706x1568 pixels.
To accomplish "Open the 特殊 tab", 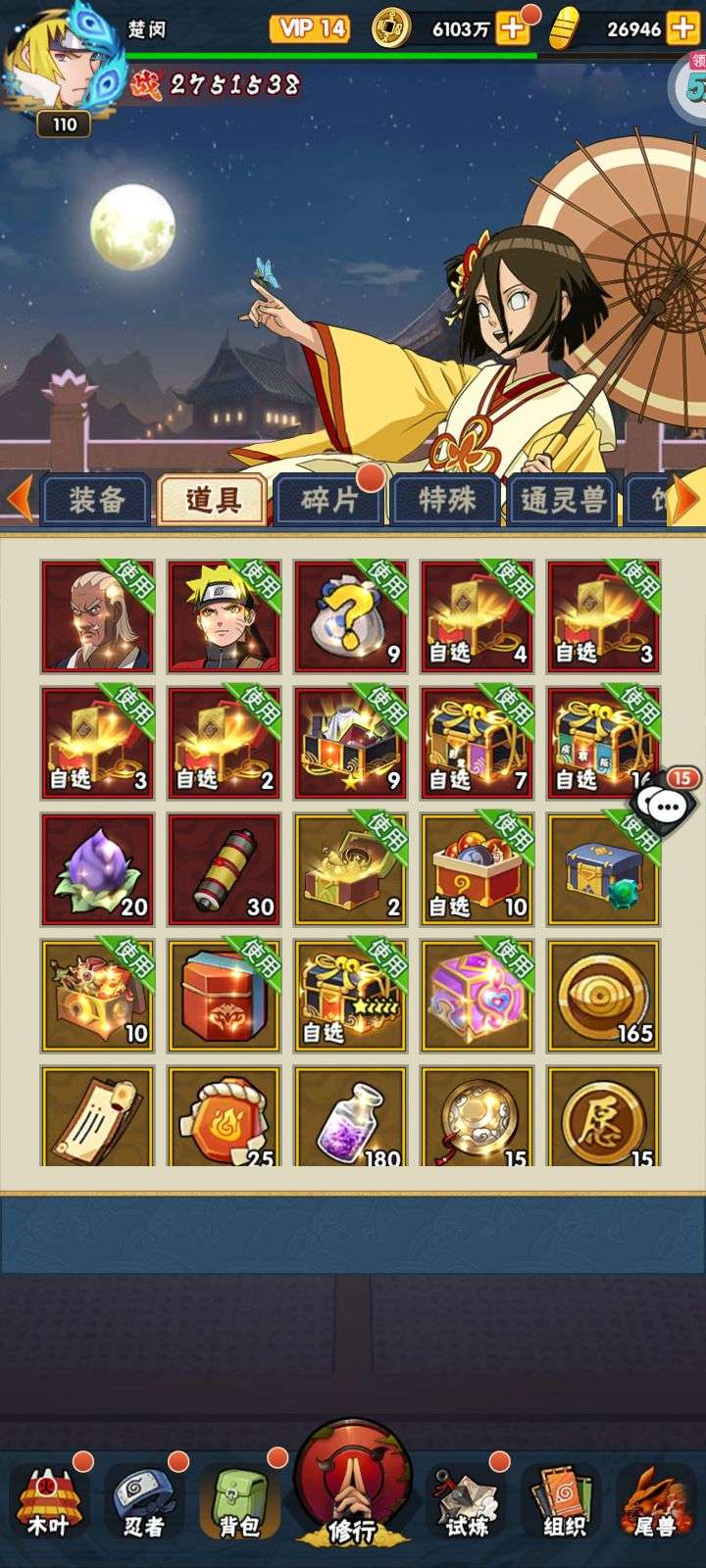I will tap(446, 501).
